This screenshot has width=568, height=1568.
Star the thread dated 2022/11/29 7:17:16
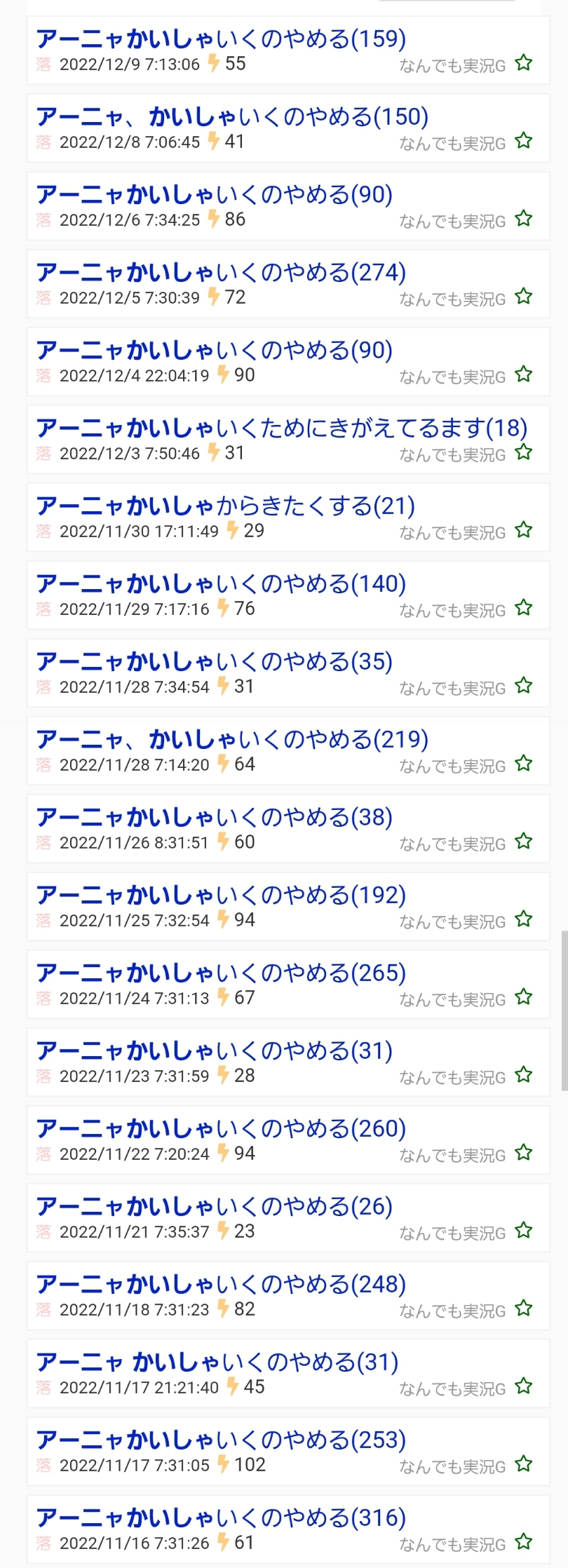524,608
